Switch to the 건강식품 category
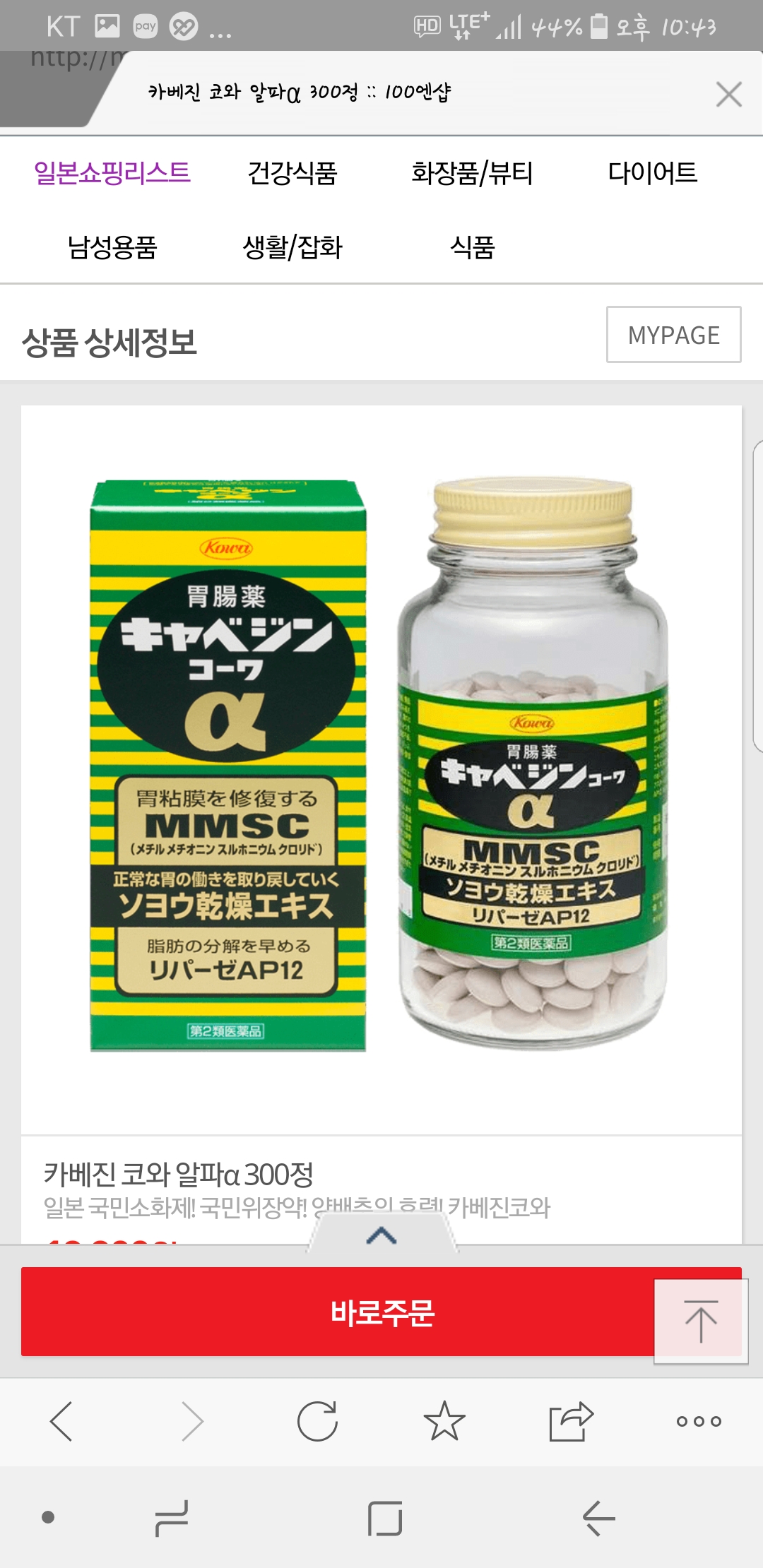 [x=292, y=173]
